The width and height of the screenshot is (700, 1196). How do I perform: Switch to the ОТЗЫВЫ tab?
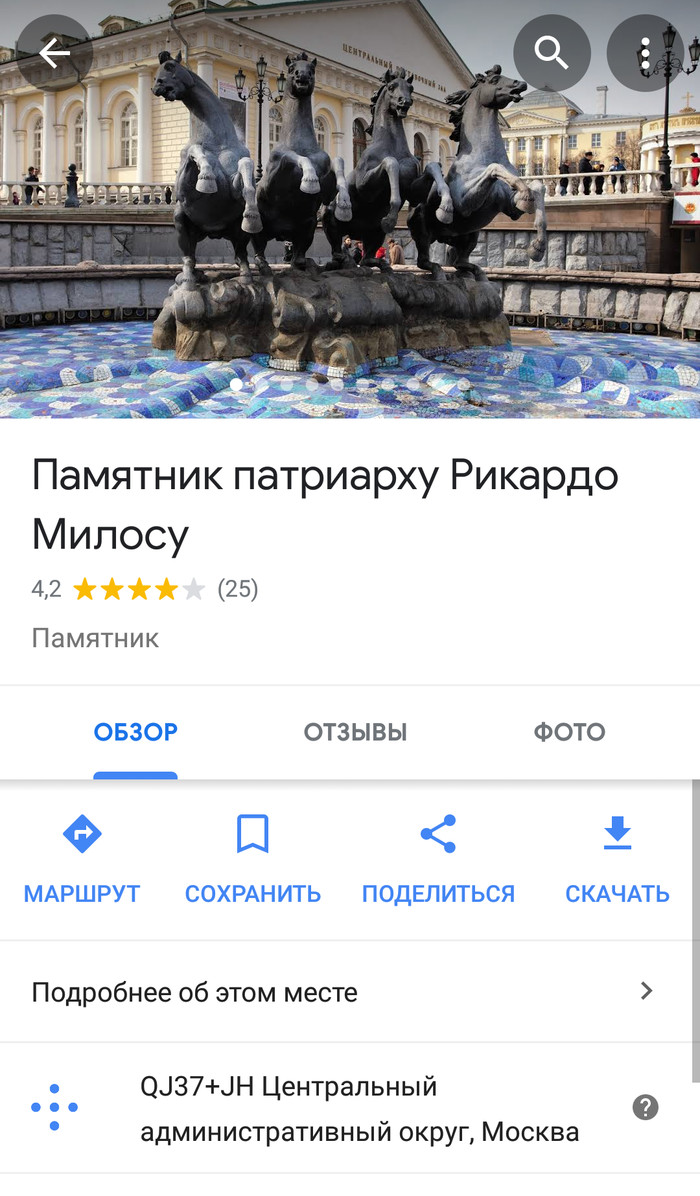(355, 732)
